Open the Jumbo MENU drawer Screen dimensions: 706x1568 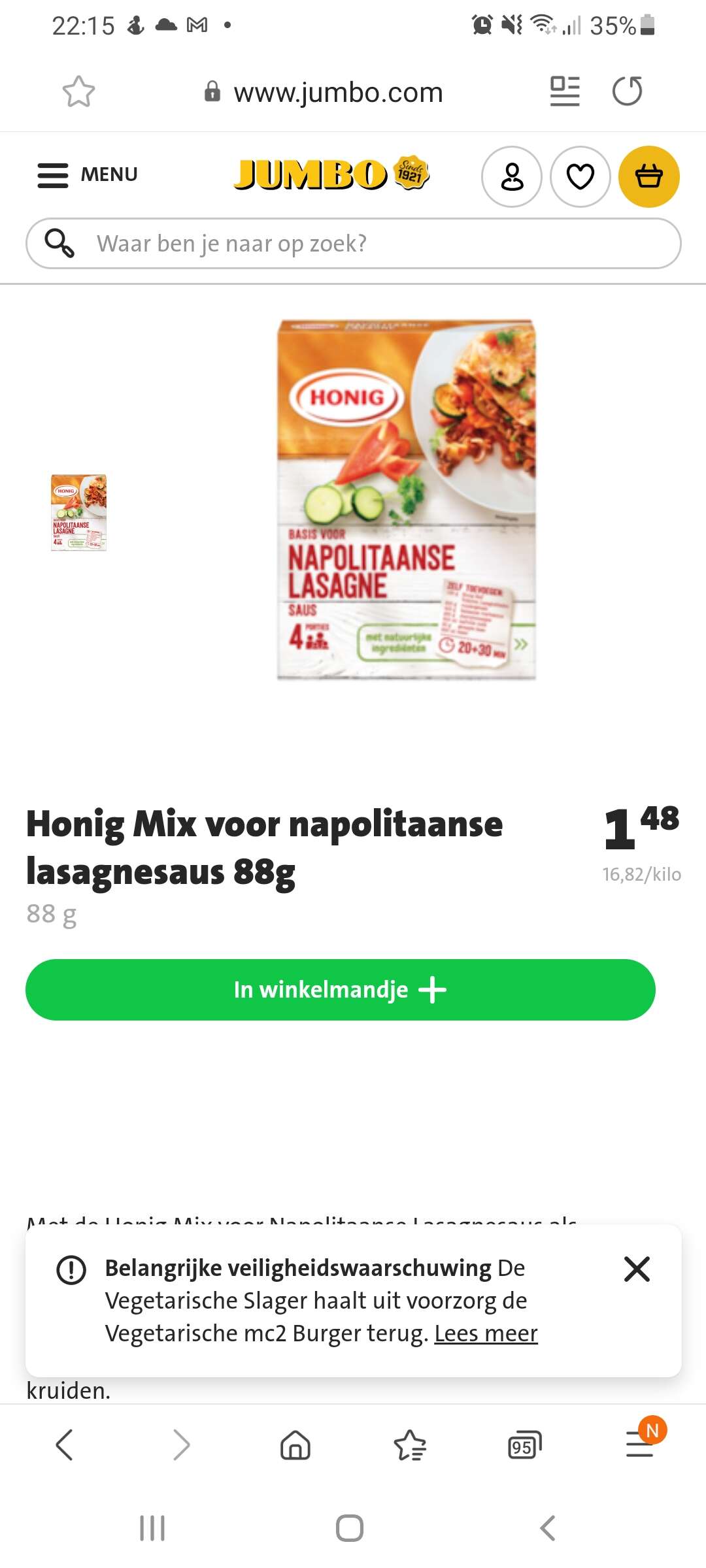click(x=88, y=175)
